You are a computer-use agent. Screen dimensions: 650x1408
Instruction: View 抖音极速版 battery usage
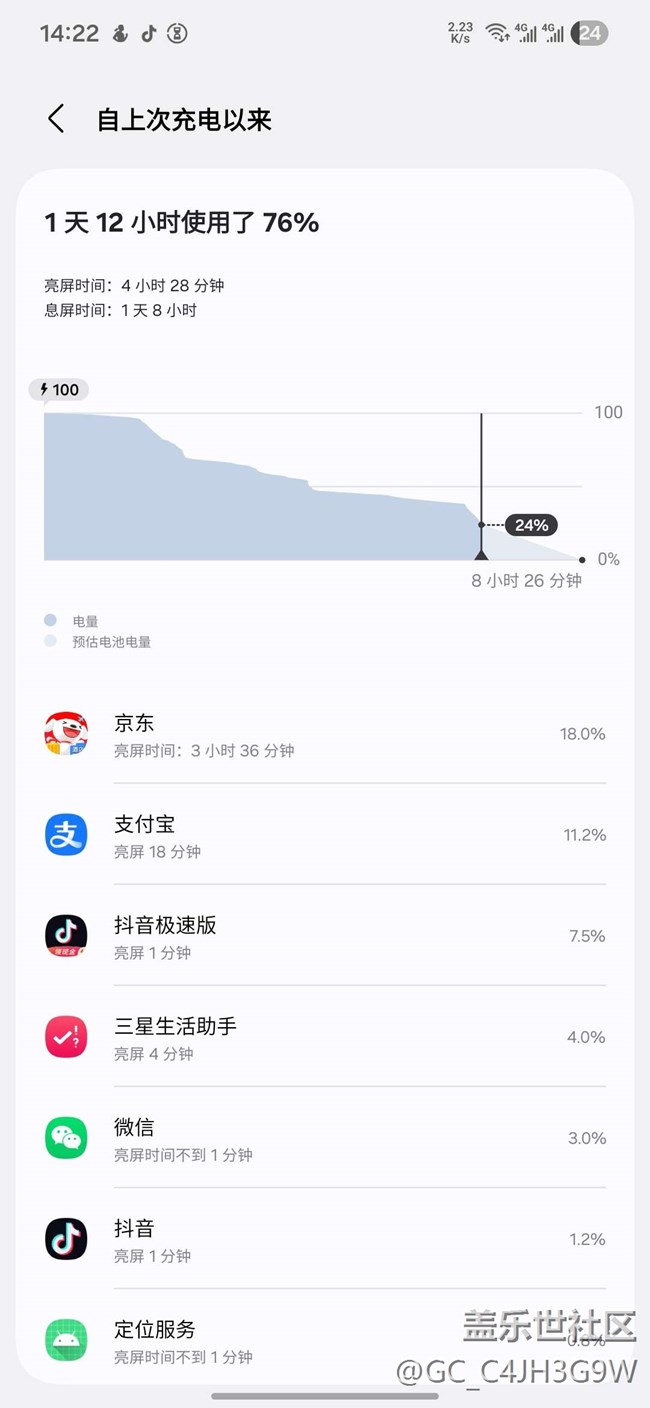324,937
